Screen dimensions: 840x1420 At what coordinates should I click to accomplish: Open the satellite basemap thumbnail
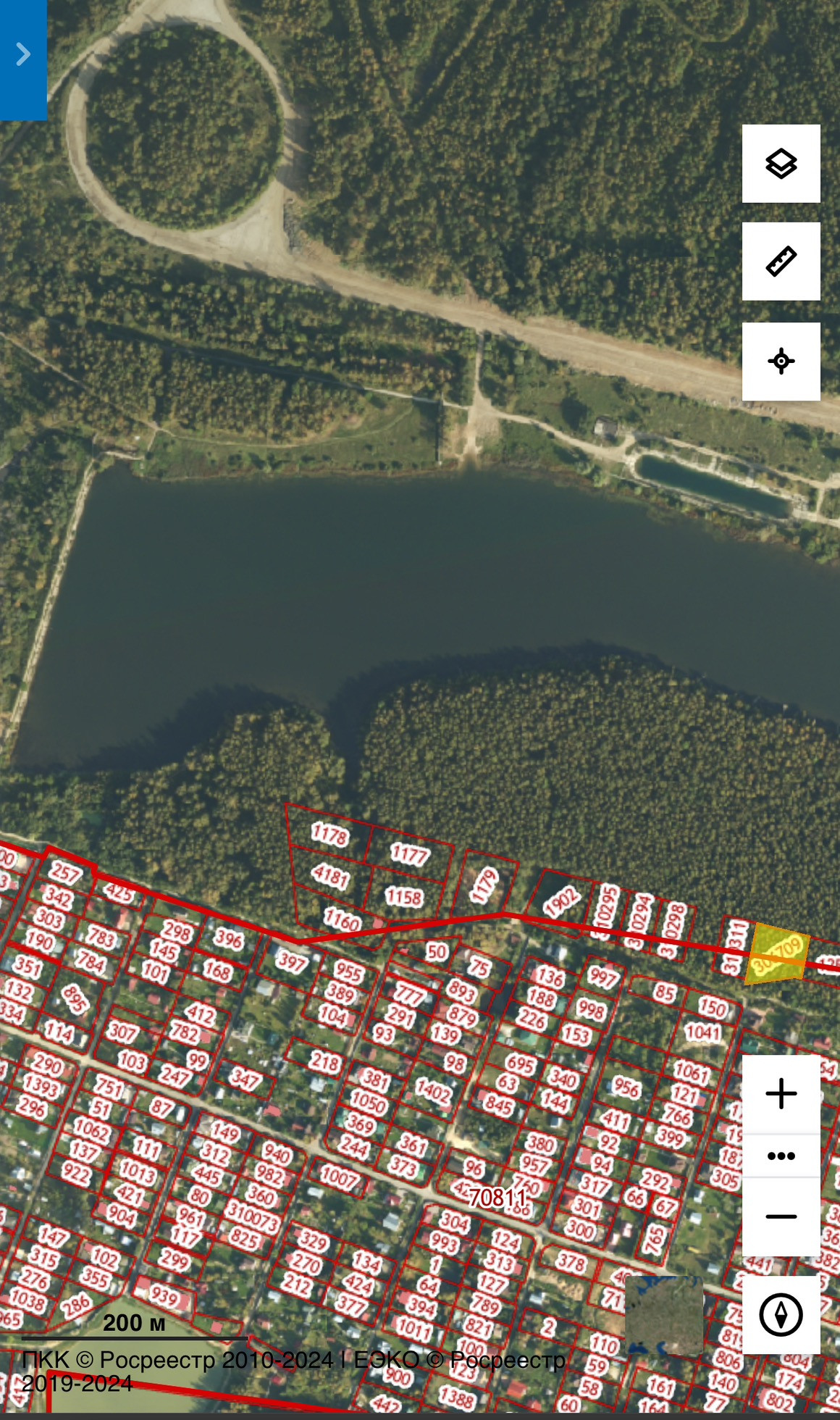[663, 1316]
